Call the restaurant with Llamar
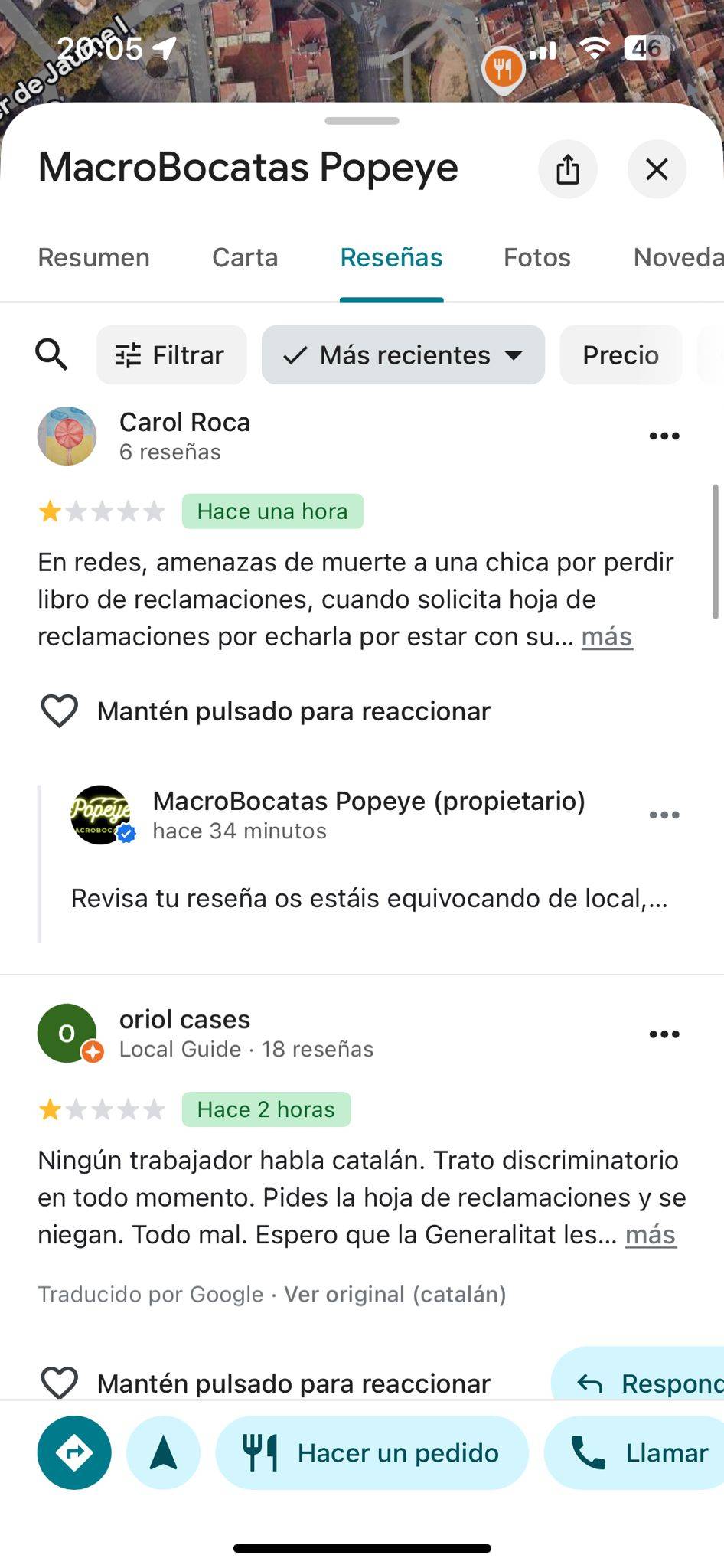This screenshot has width=724, height=1568. pos(639,1452)
